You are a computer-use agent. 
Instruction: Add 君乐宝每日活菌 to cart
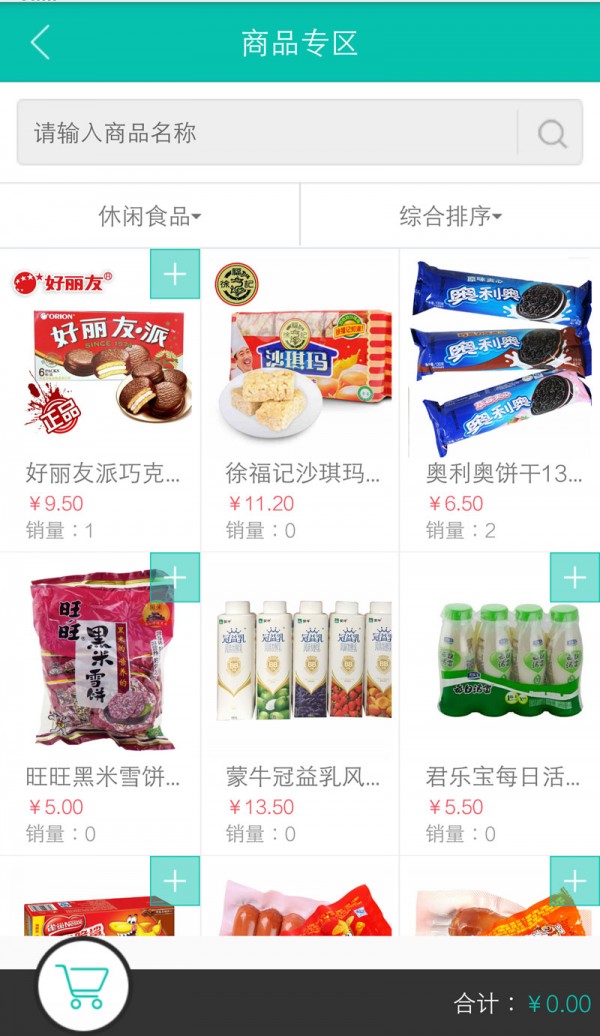pos(575,577)
